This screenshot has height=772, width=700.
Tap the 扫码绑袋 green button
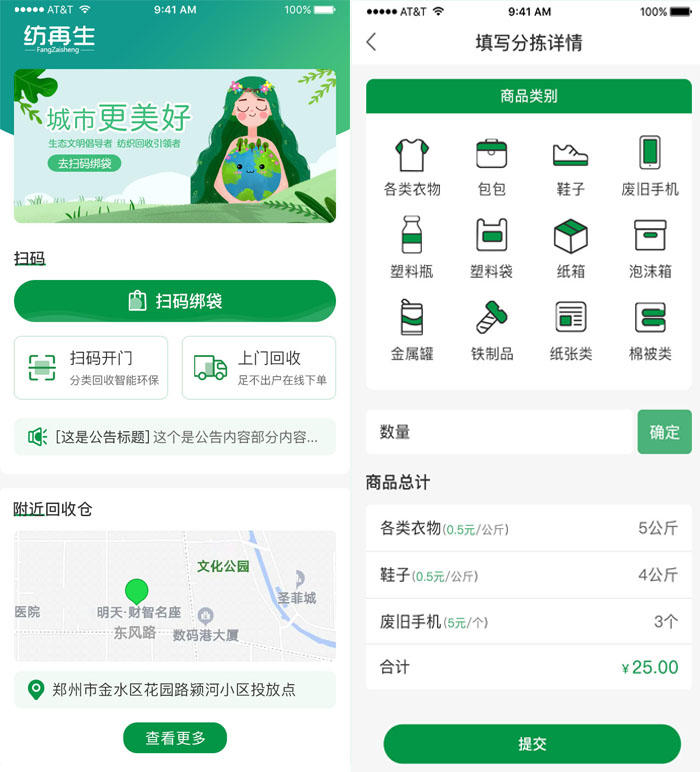(x=175, y=301)
